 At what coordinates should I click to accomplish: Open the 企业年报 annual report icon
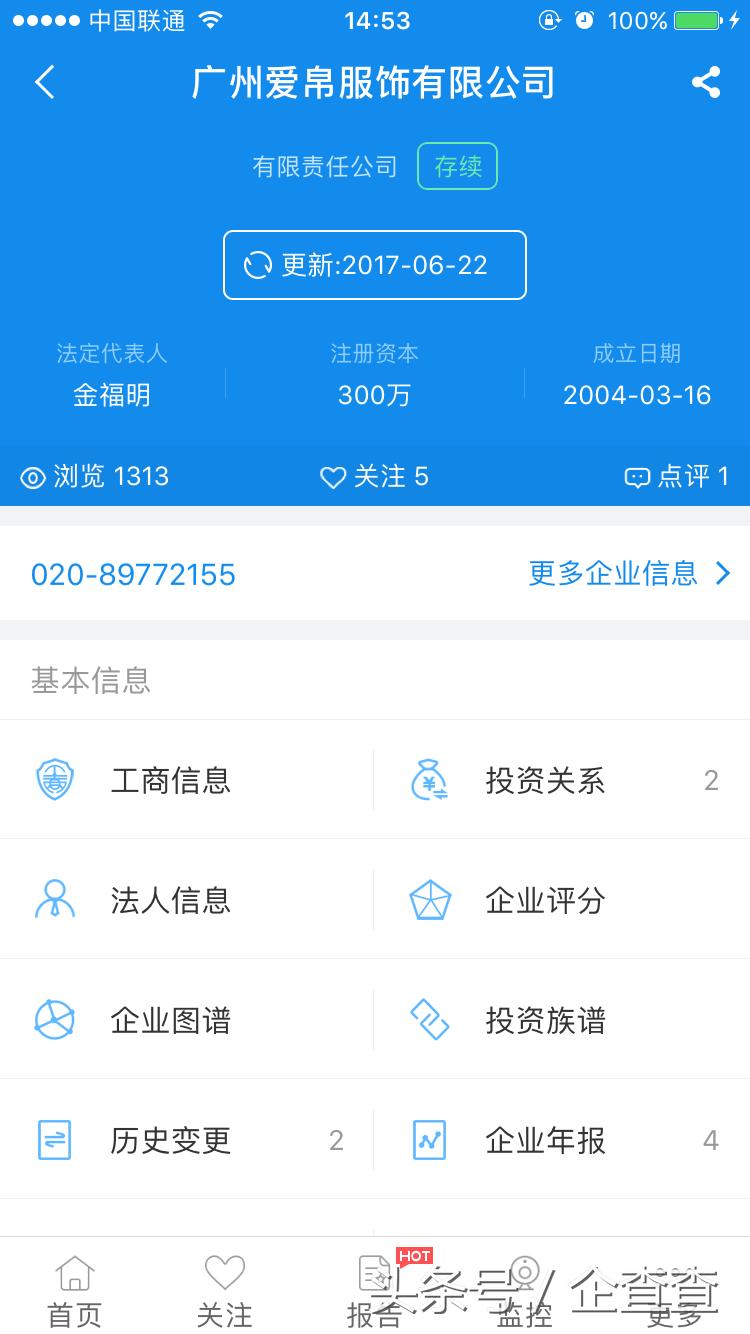pyautogui.click(x=430, y=1139)
